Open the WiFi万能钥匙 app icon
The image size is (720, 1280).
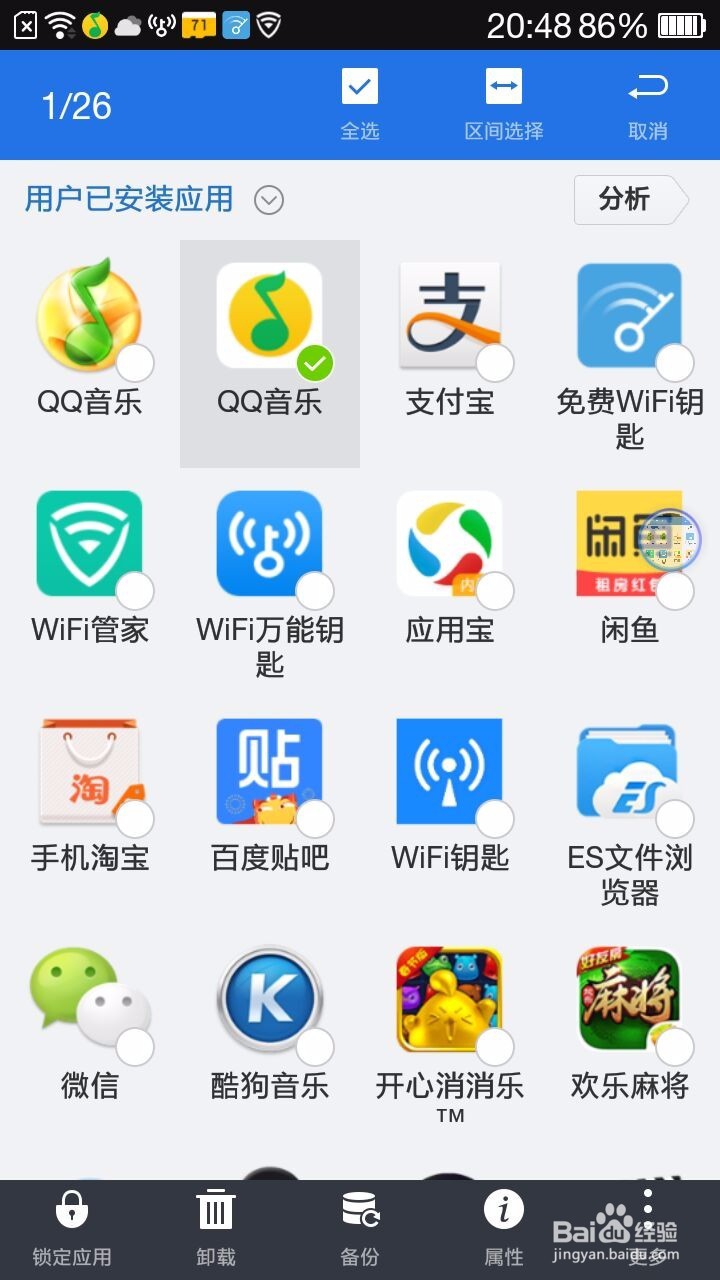269,545
